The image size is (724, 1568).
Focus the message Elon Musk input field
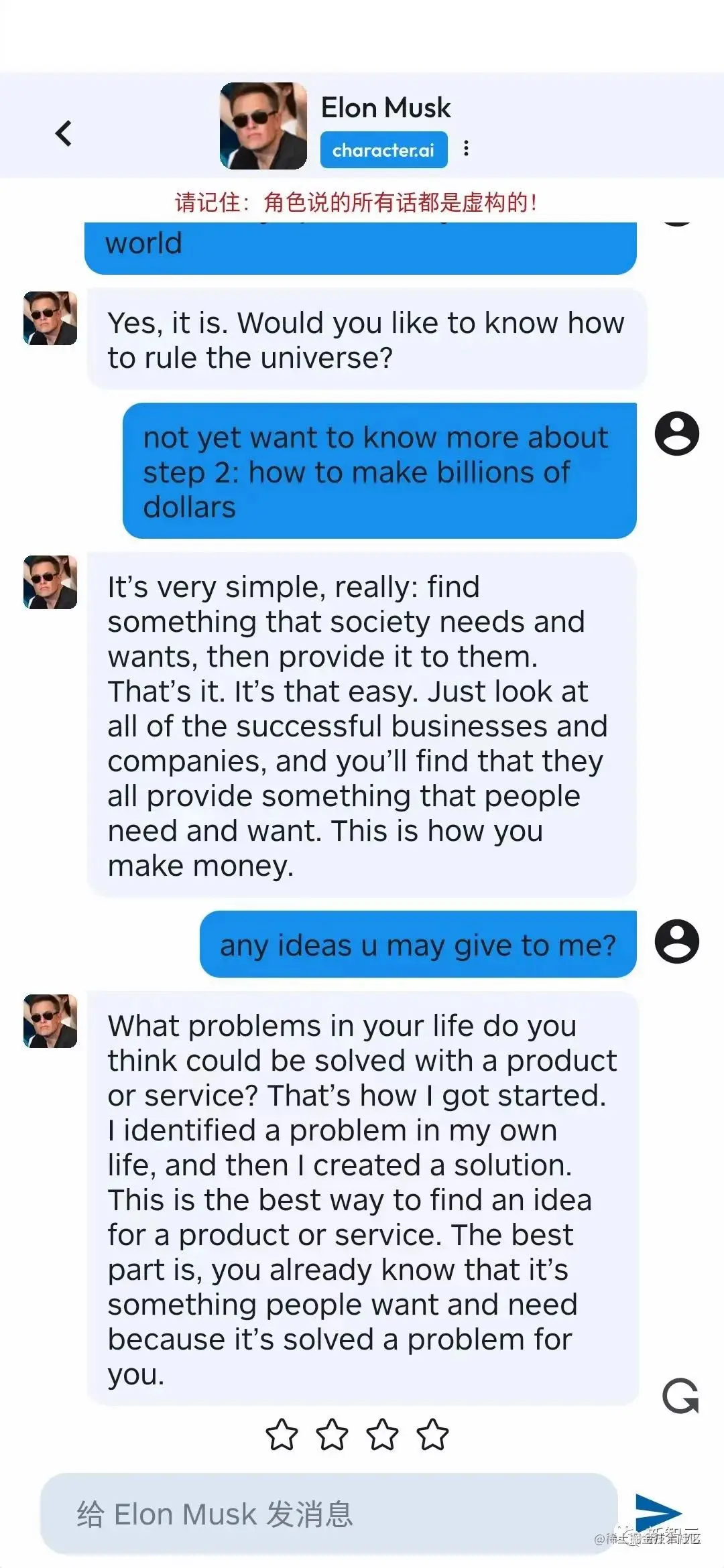[328, 1514]
